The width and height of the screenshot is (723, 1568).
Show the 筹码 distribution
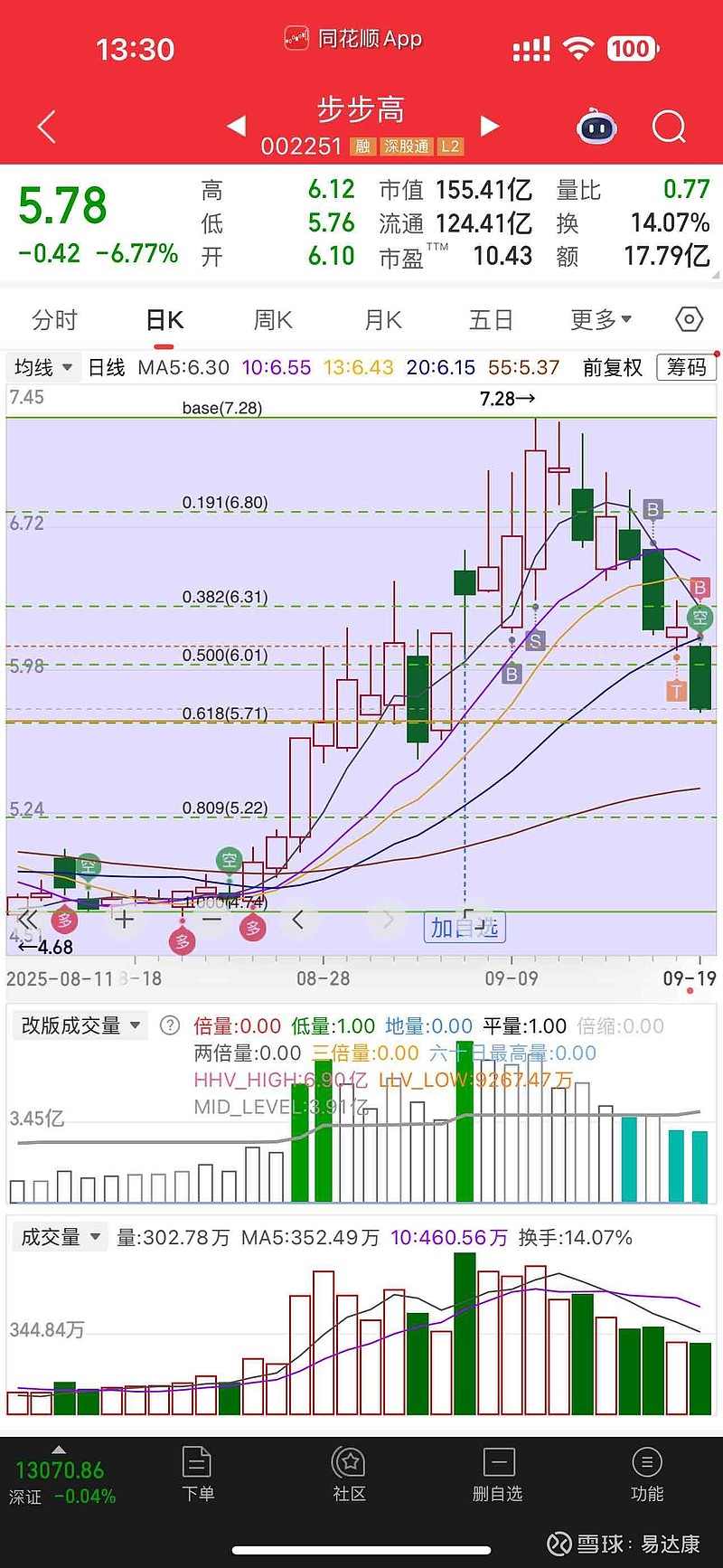[686, 367]
